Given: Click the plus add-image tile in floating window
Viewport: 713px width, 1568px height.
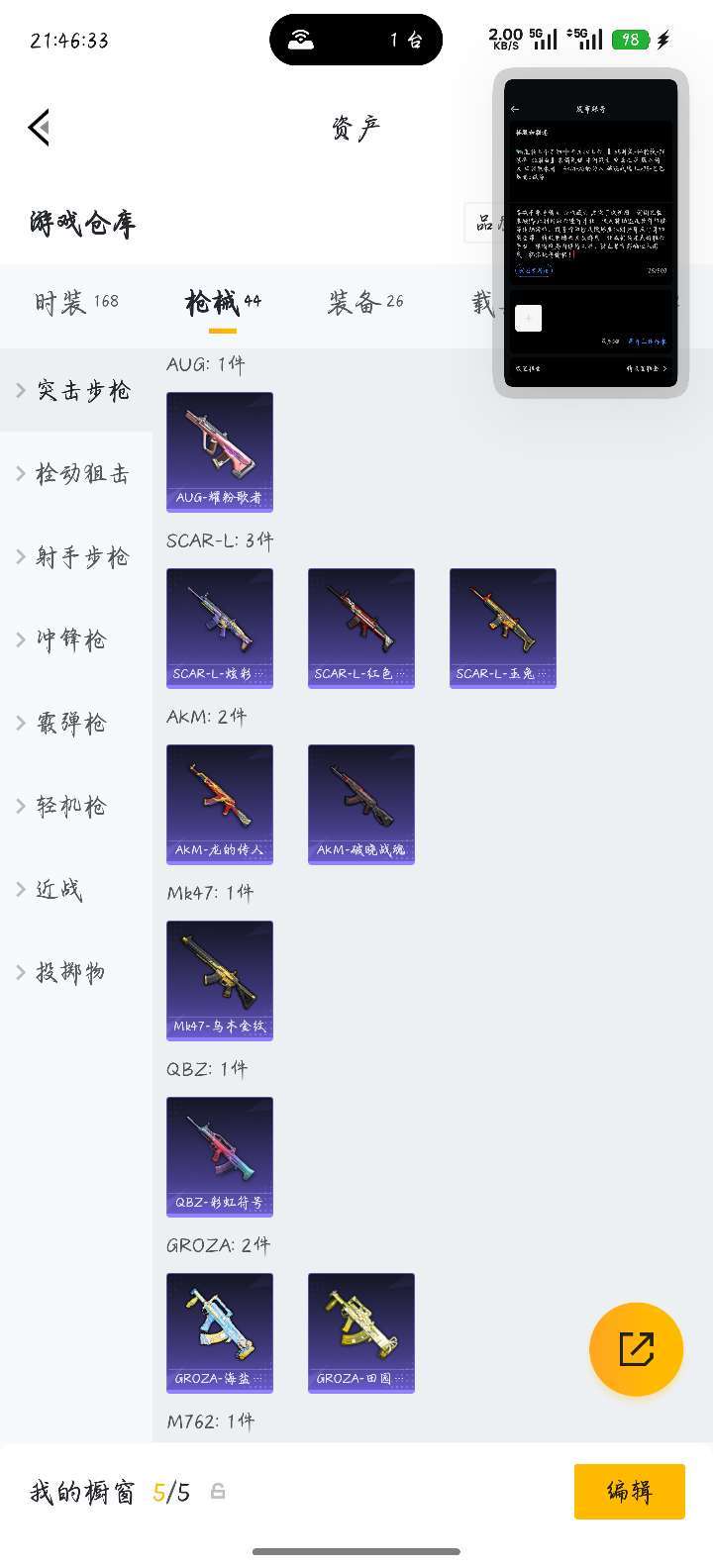Looking at the screenshot, I should coord(529,318).
